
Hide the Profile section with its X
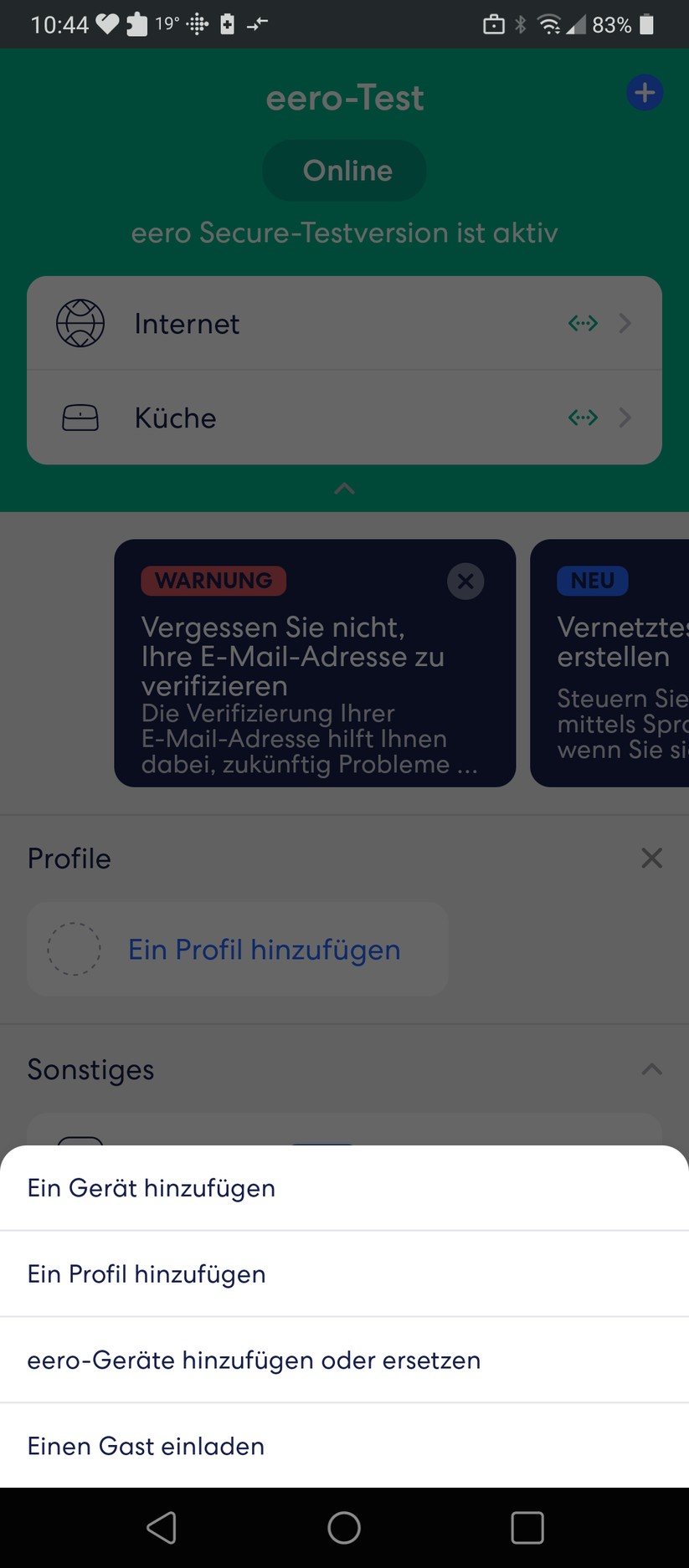pyautogui.click(x=652, y=858)
